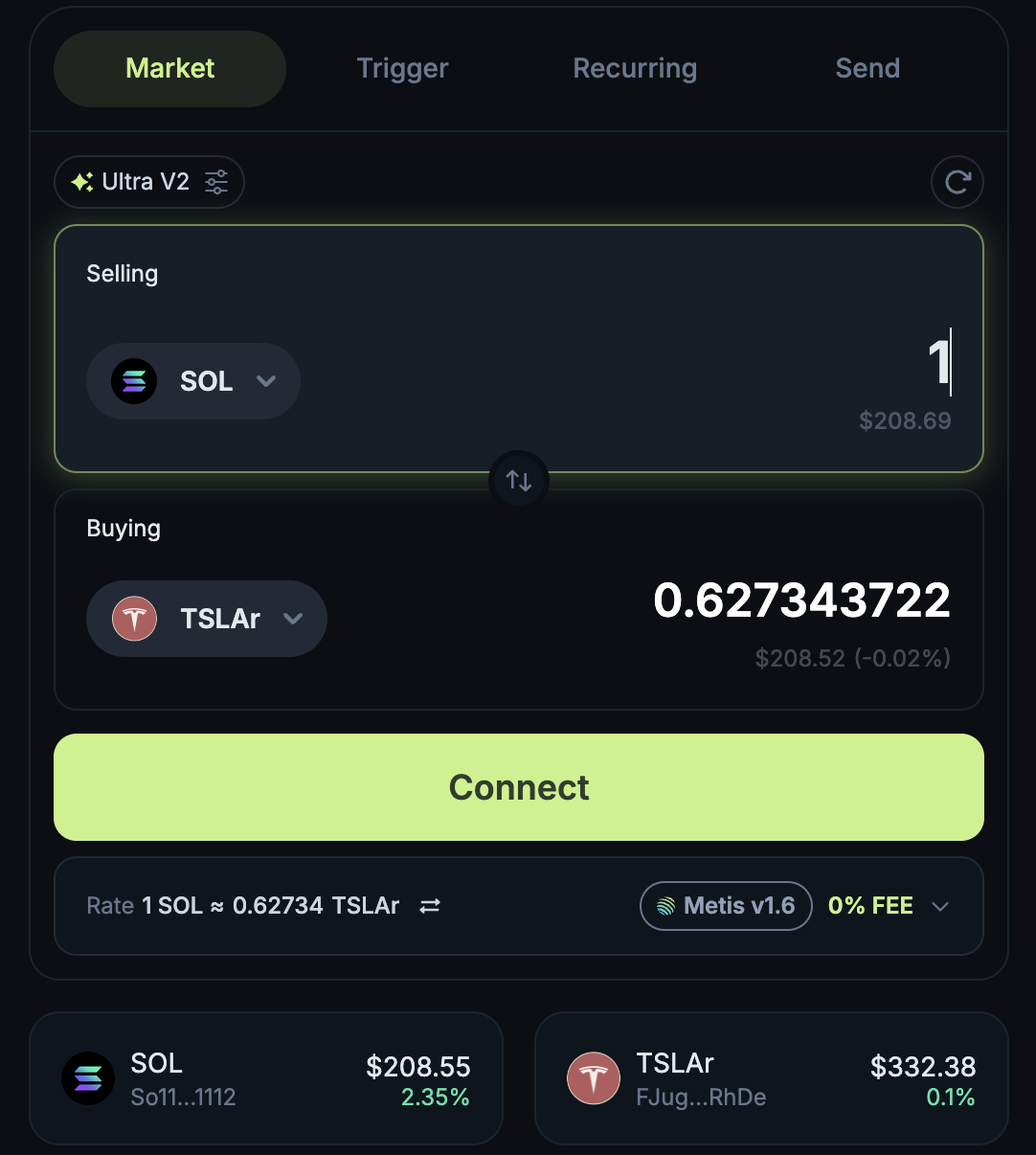Open Ultra V2 swap settings
This screenshot has height=1155, width=1036.
pyautogui.click(x=149, y=182)
